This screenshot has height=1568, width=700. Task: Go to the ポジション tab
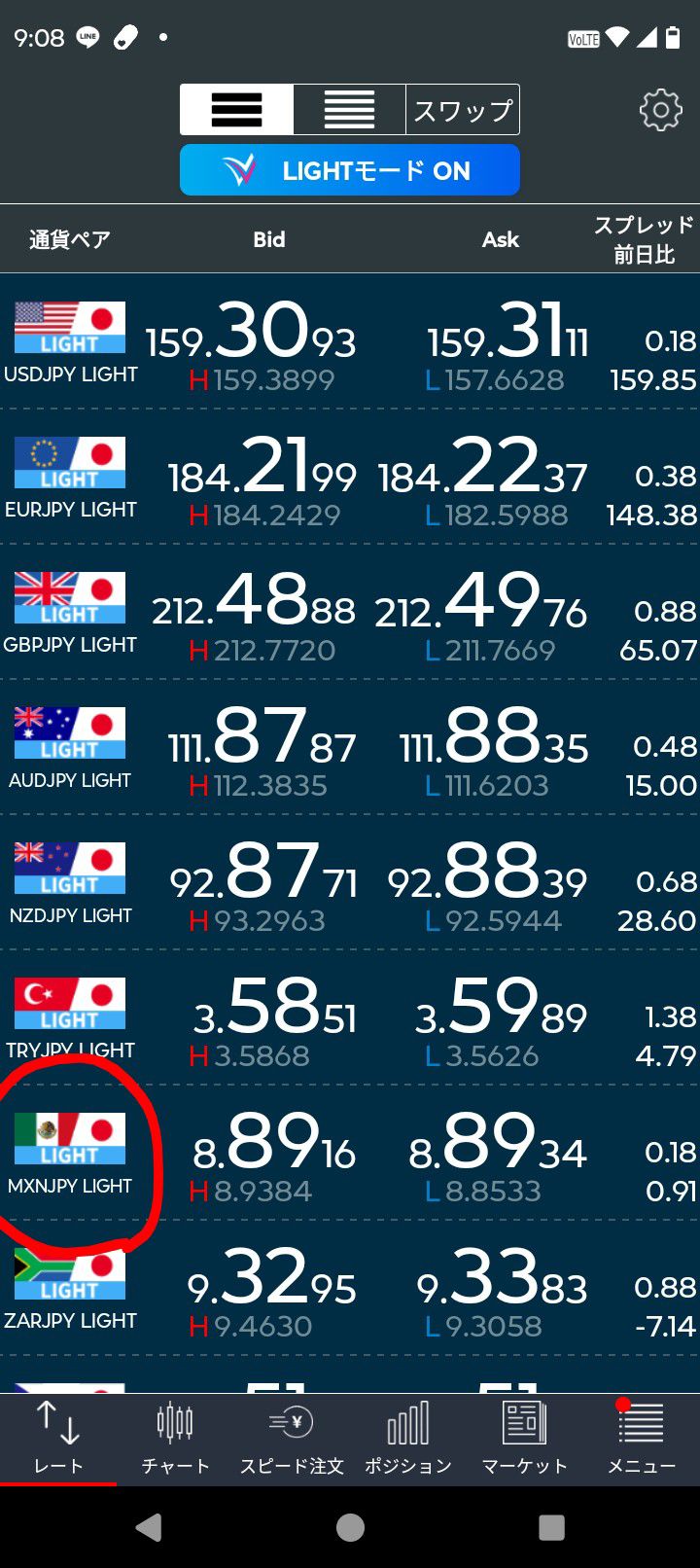(x=408, y=1440)
